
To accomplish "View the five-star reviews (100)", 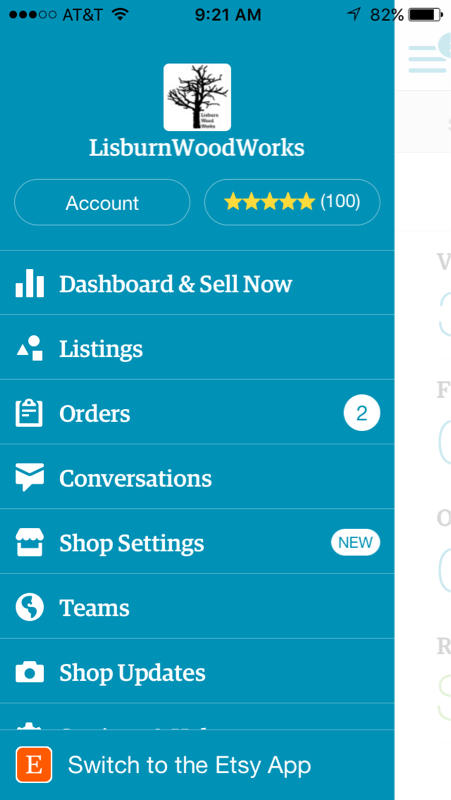I will tap(292, 203).
